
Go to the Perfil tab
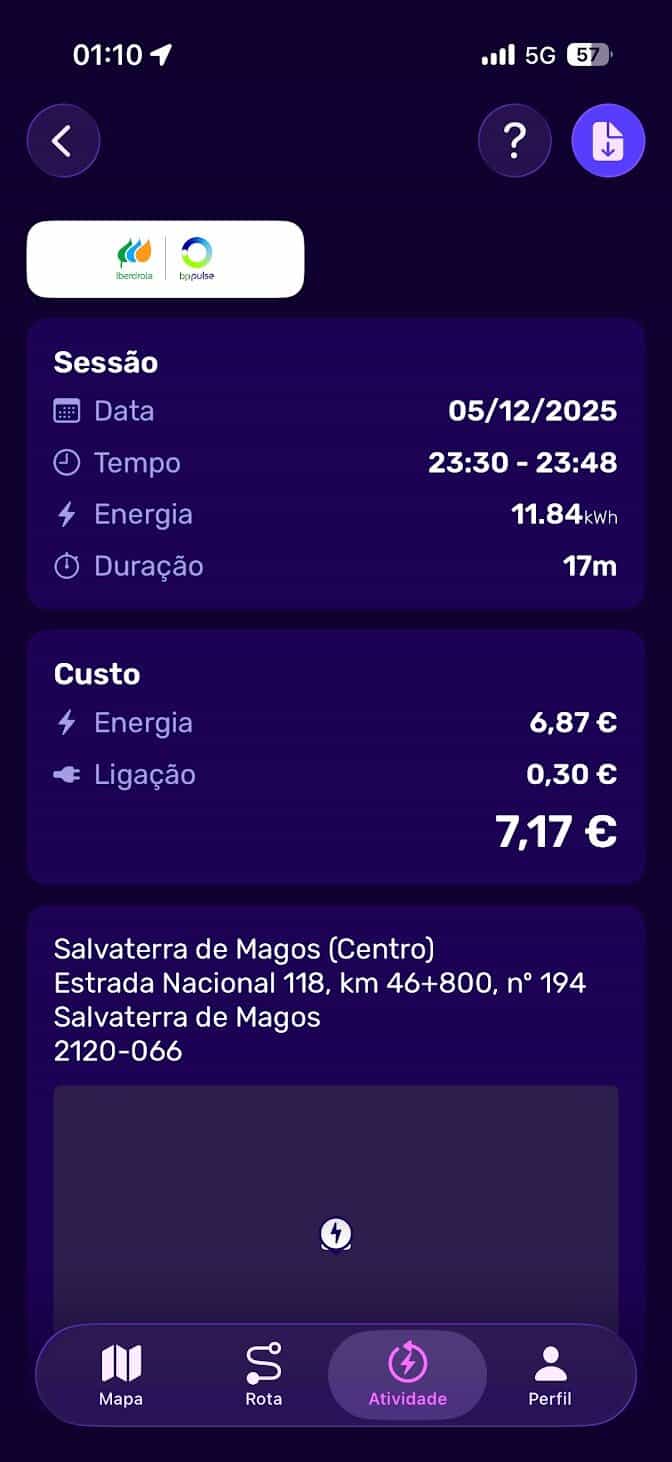pyautogui.click(x=550, y=1375)
